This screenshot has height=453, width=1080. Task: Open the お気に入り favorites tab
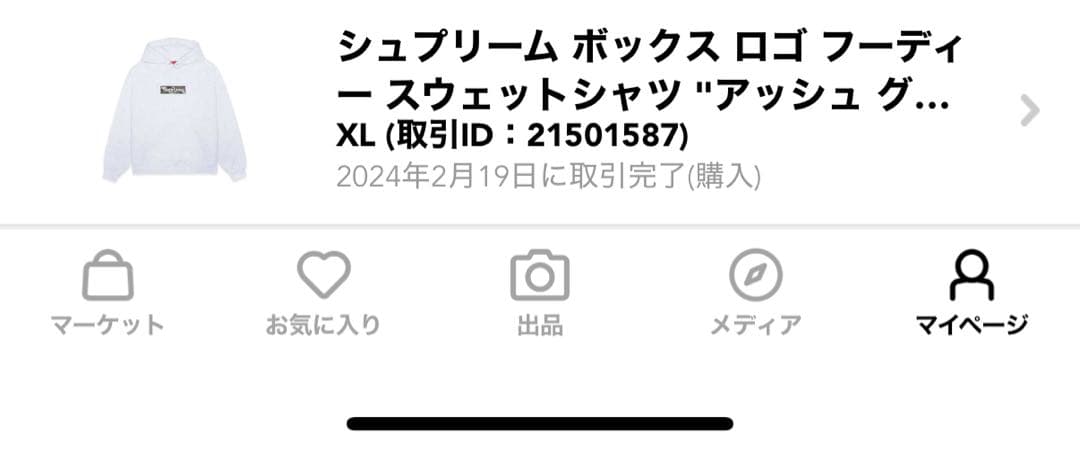pyautogui.click(x=323, y=293)
